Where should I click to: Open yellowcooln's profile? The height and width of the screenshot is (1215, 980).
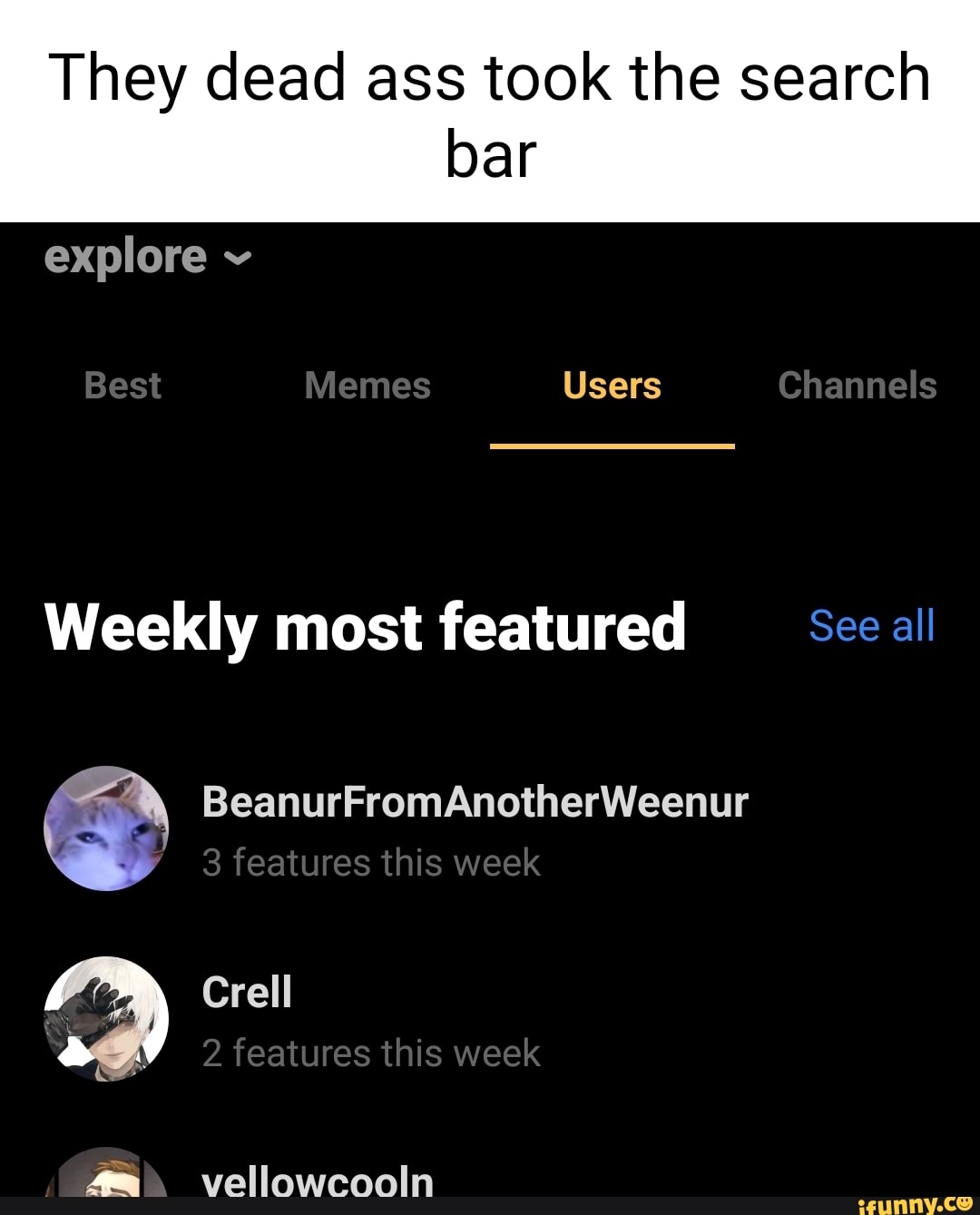317,1182
